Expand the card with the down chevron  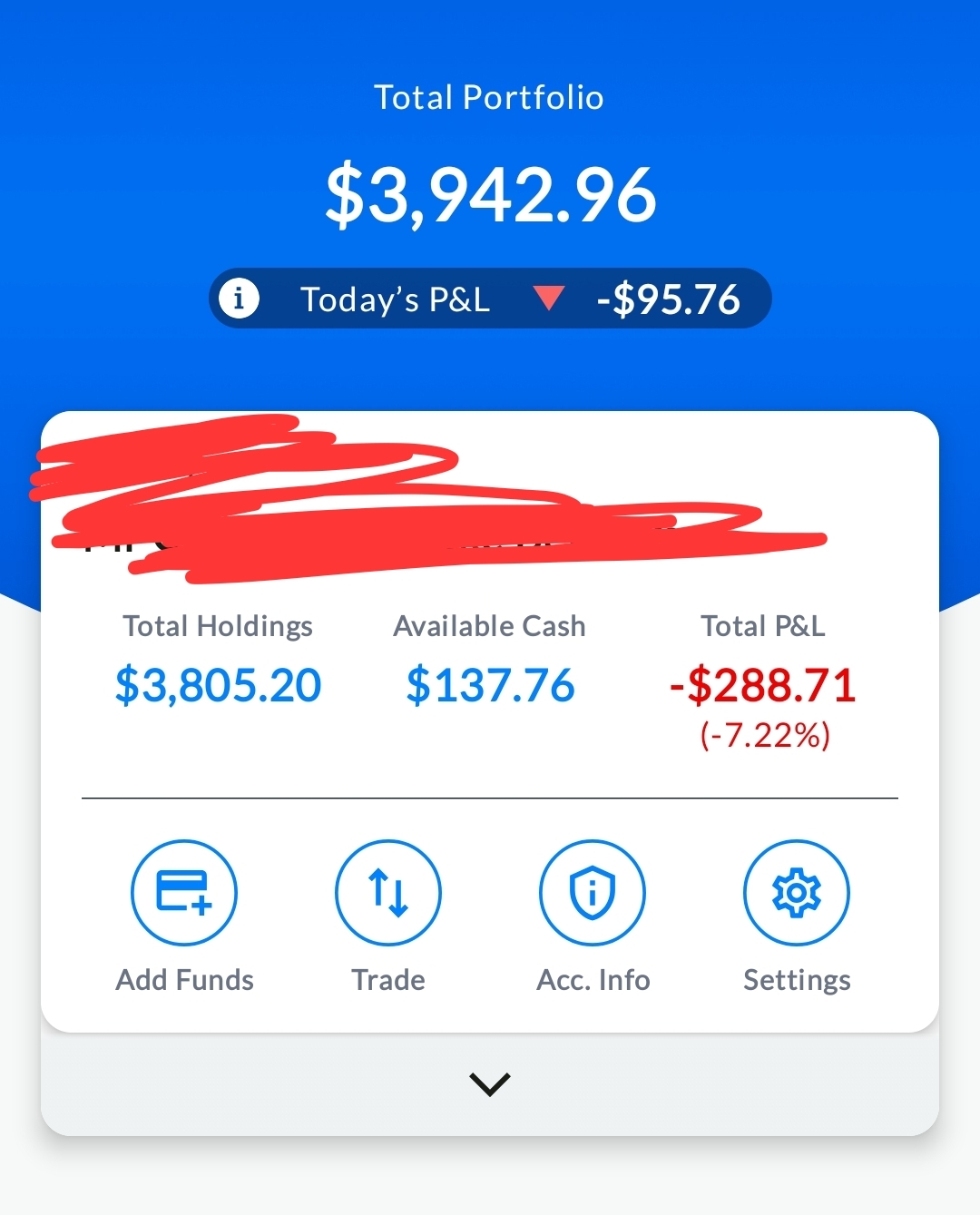pos(490,1083)
